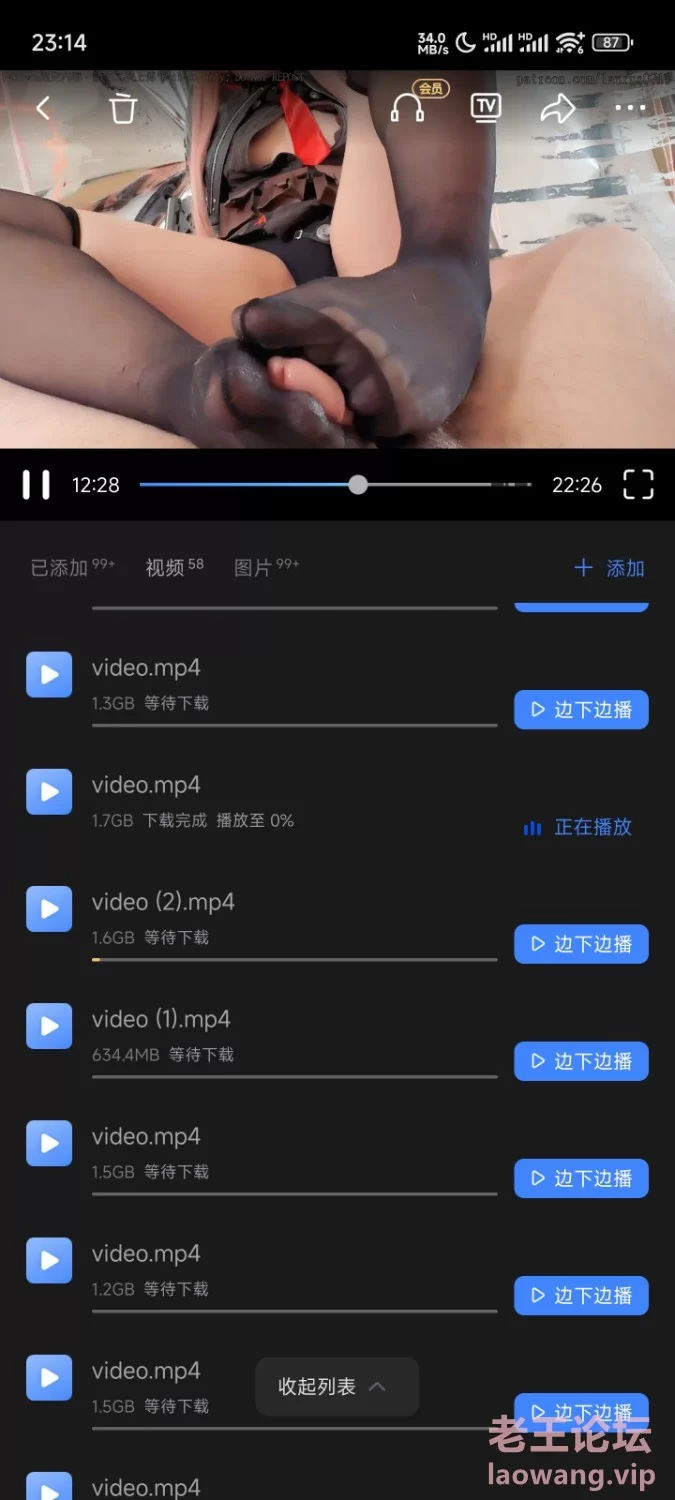675x1500 pixels.
Task: Enter fullscreen mode
Action: click(638, 485)
